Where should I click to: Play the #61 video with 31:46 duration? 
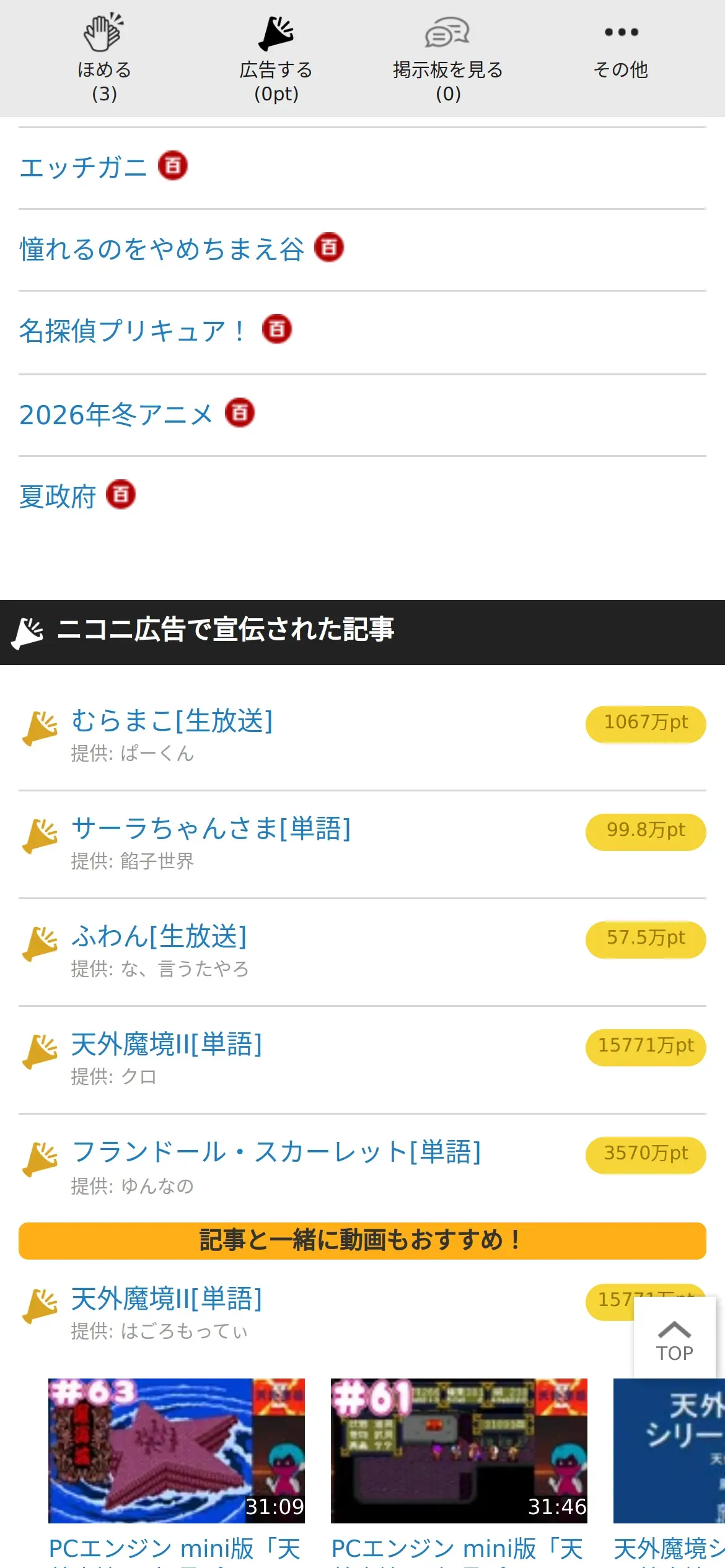[459, 1450]
